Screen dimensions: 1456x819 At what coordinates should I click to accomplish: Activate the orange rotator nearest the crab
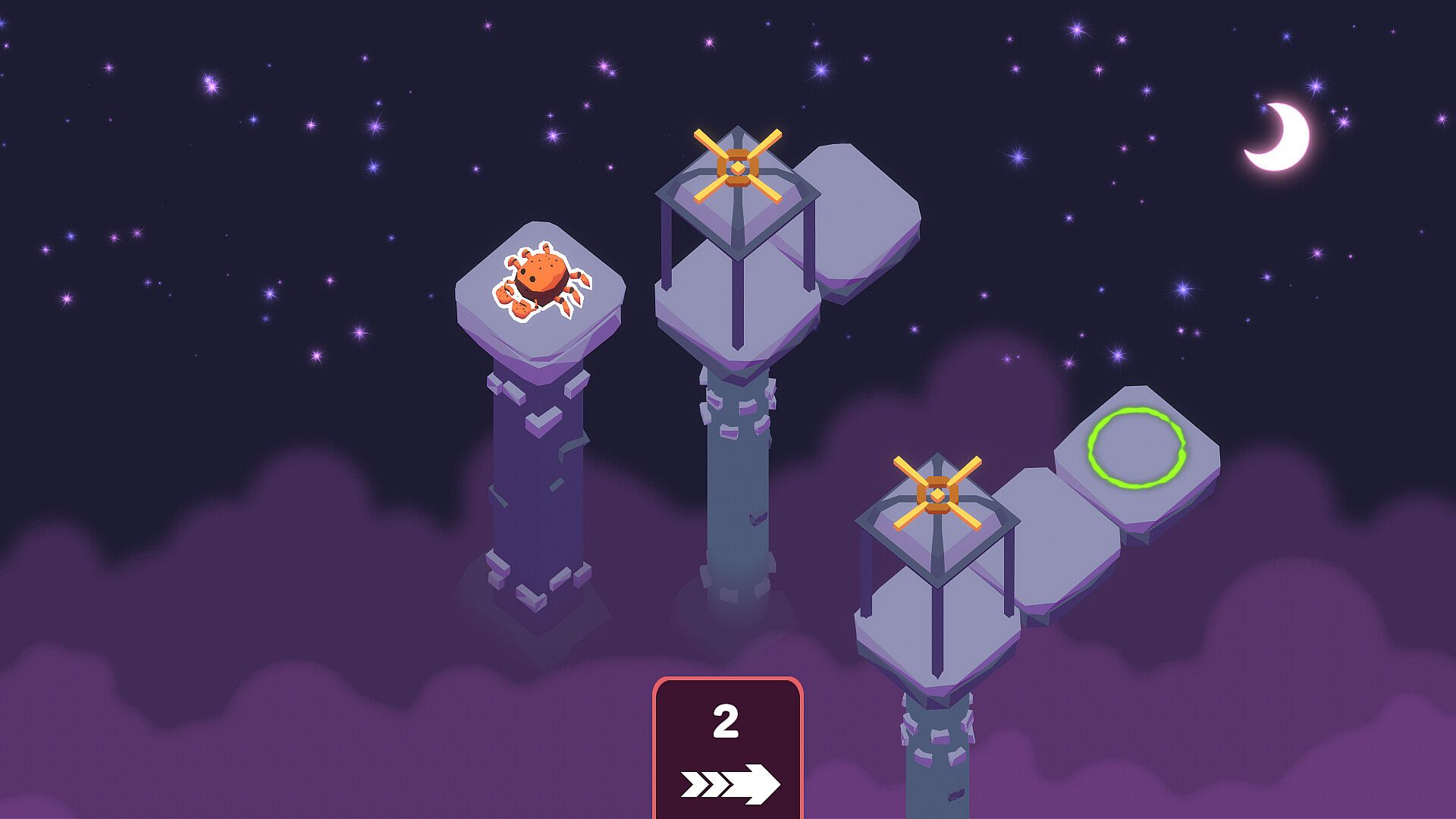point(737,167)
